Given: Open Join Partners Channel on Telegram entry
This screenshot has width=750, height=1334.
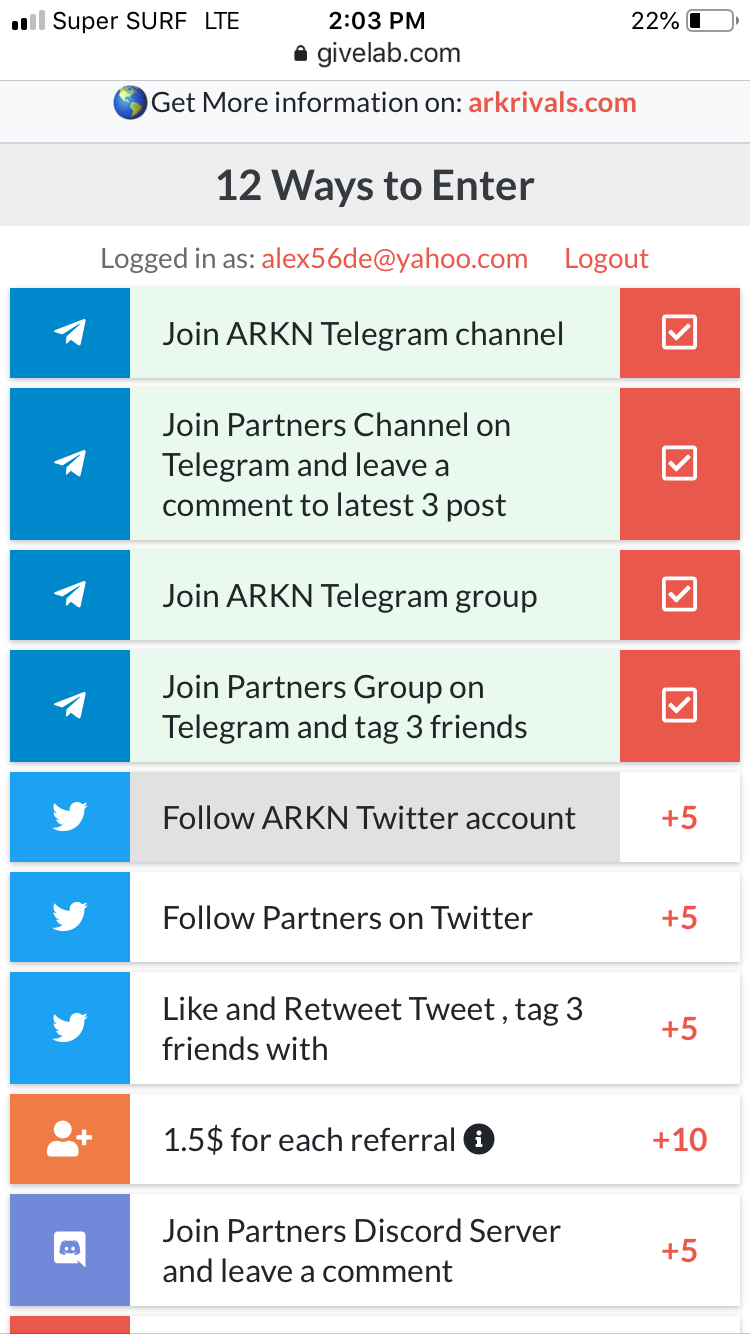Looking at the screenshot, I should (337, 465).
